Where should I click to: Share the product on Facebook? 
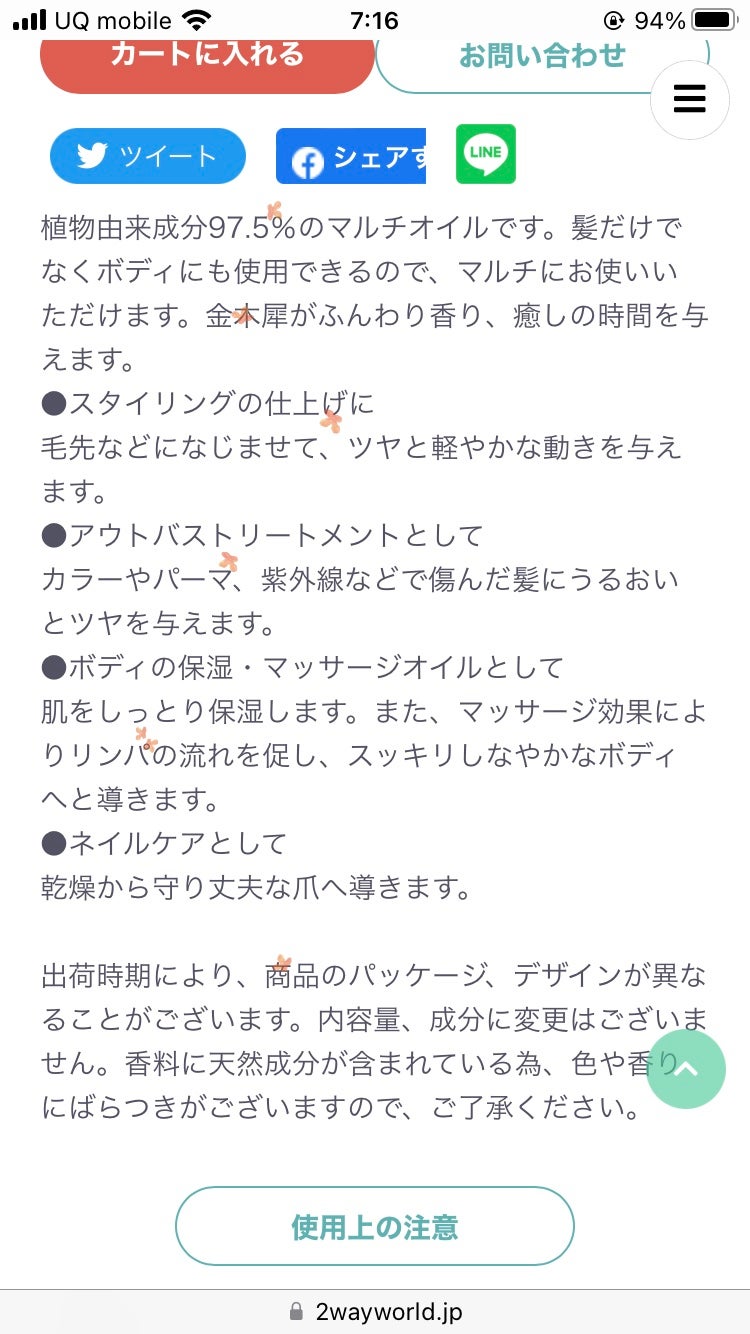352,156
